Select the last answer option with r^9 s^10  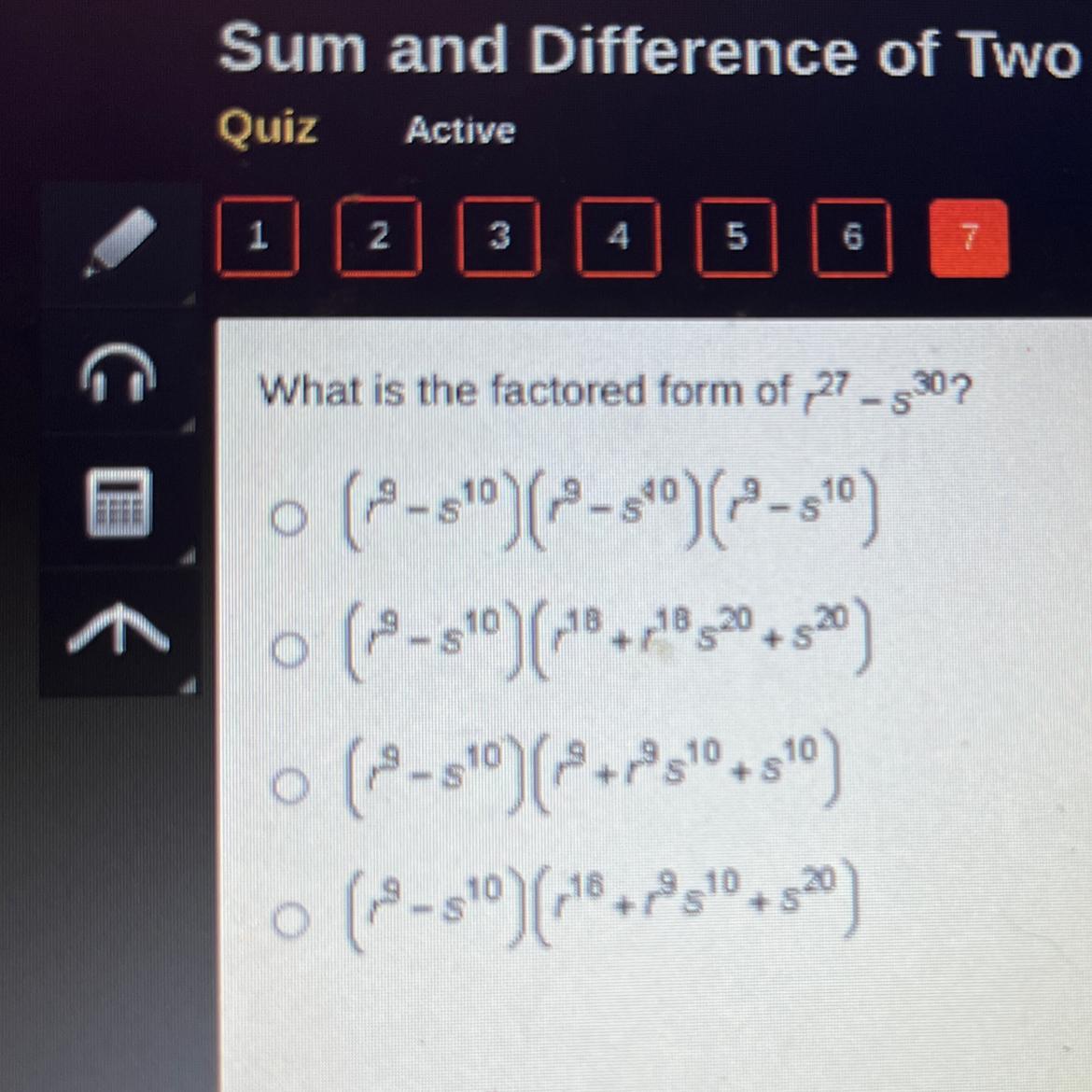pos(289,919)
